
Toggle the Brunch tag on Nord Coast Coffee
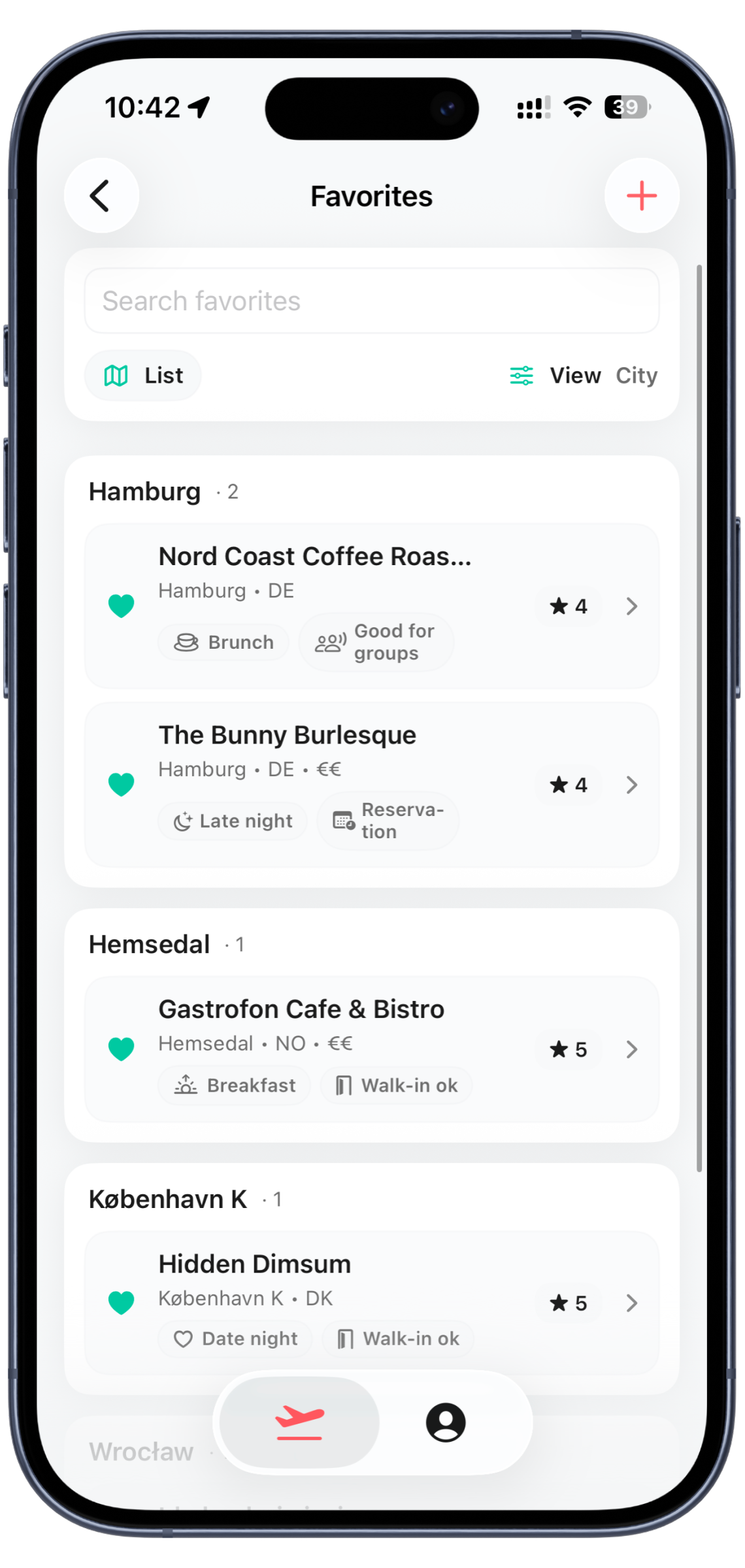(223, 642)
